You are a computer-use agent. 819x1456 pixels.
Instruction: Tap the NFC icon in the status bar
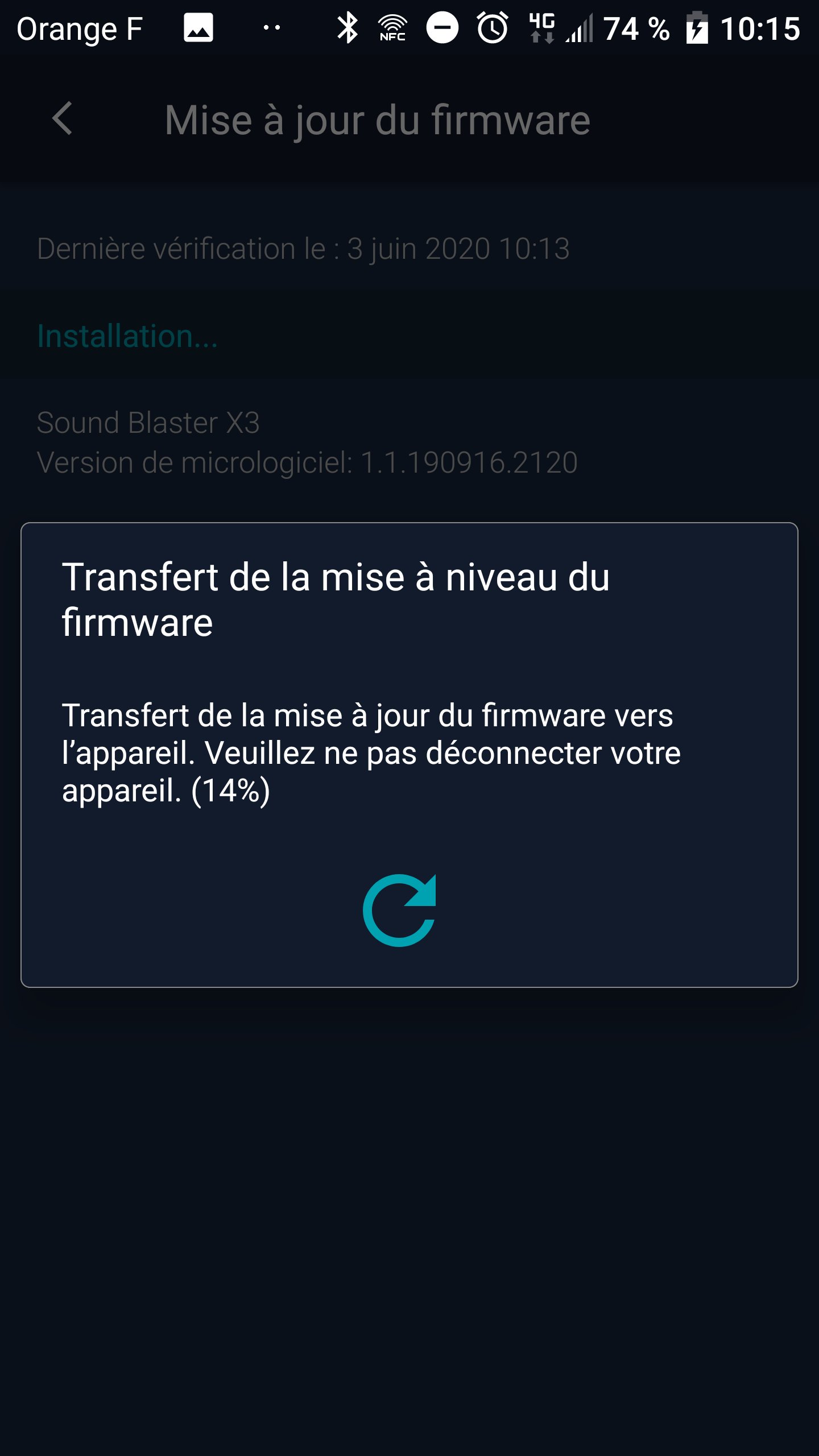click(x=392, y=27)
